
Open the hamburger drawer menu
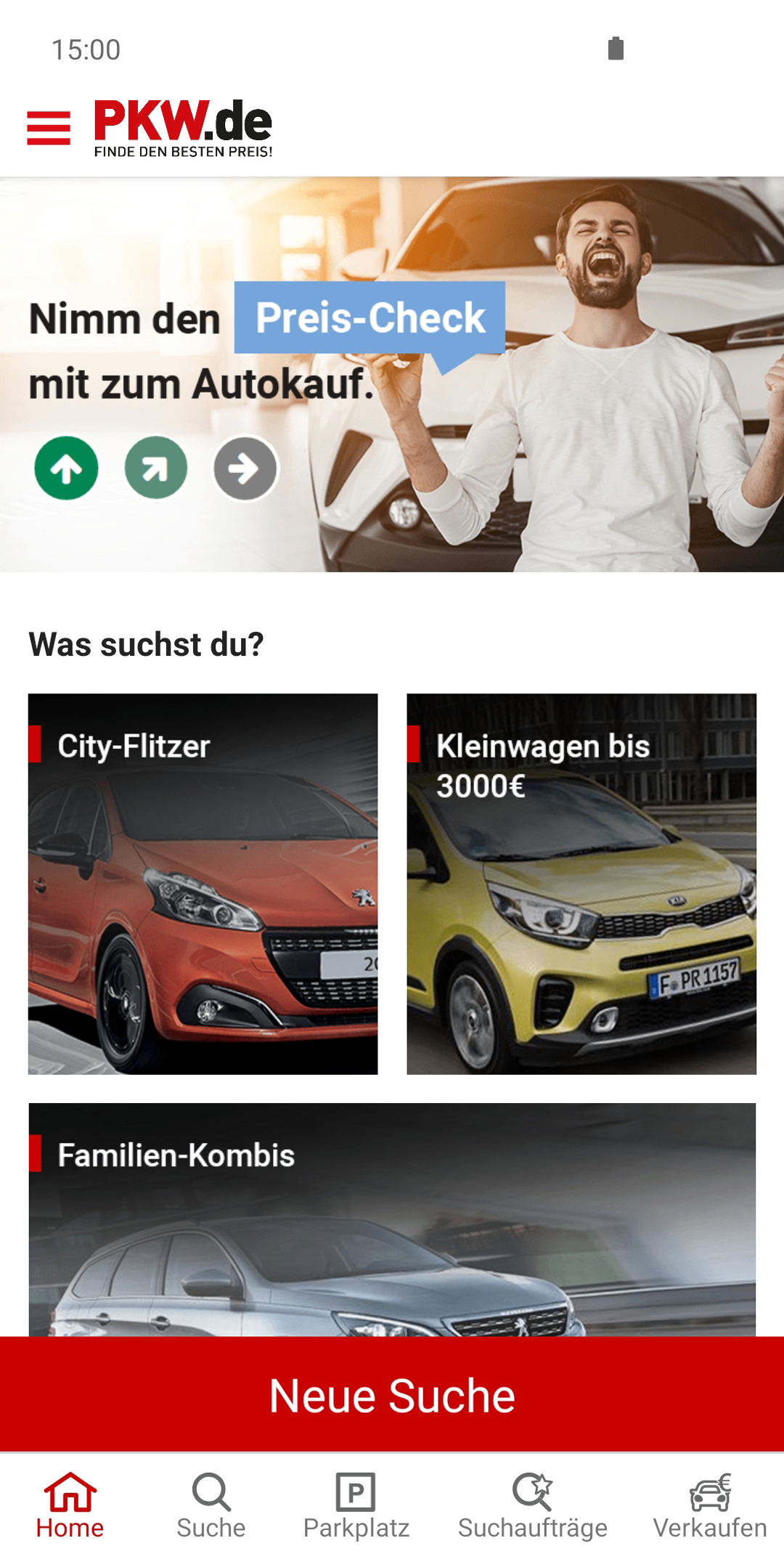pyautogui.click(x=49, y=128)
